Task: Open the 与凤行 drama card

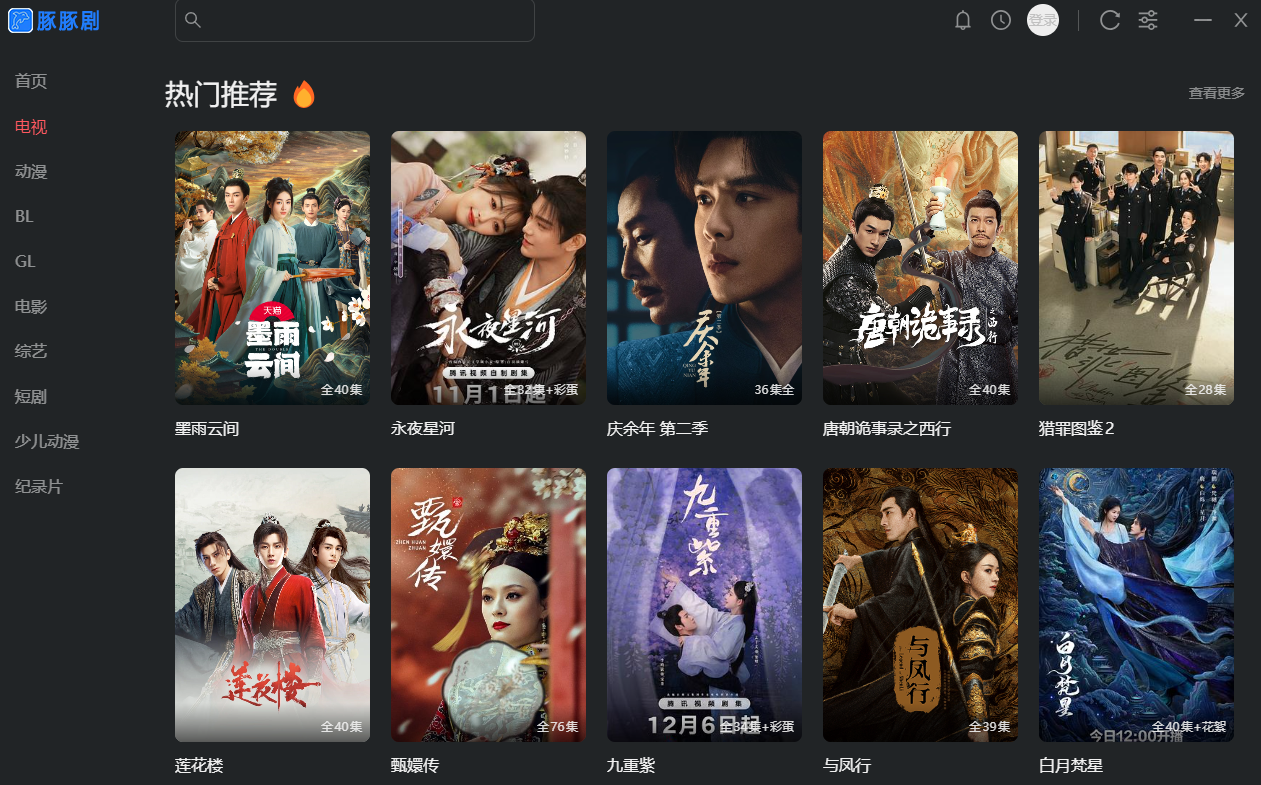Action: coord(920,605)
